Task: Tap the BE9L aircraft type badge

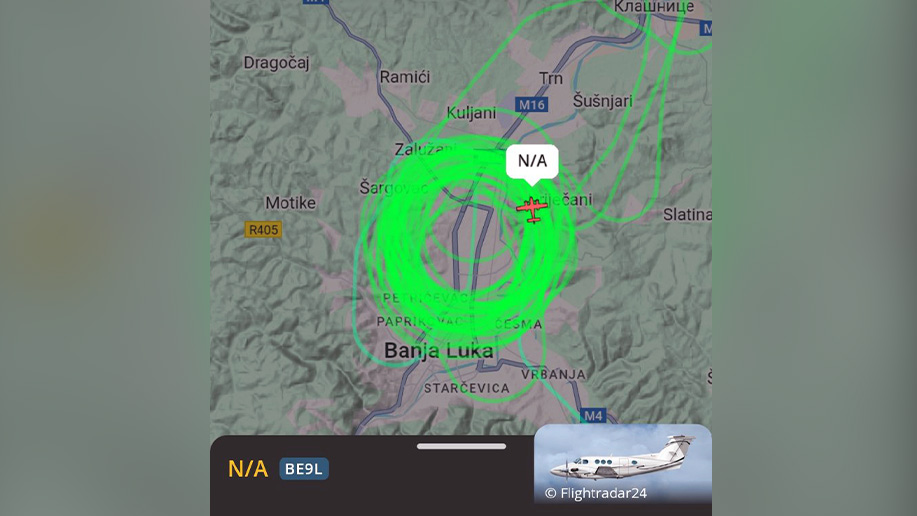Action: click(x=304, y=469)
